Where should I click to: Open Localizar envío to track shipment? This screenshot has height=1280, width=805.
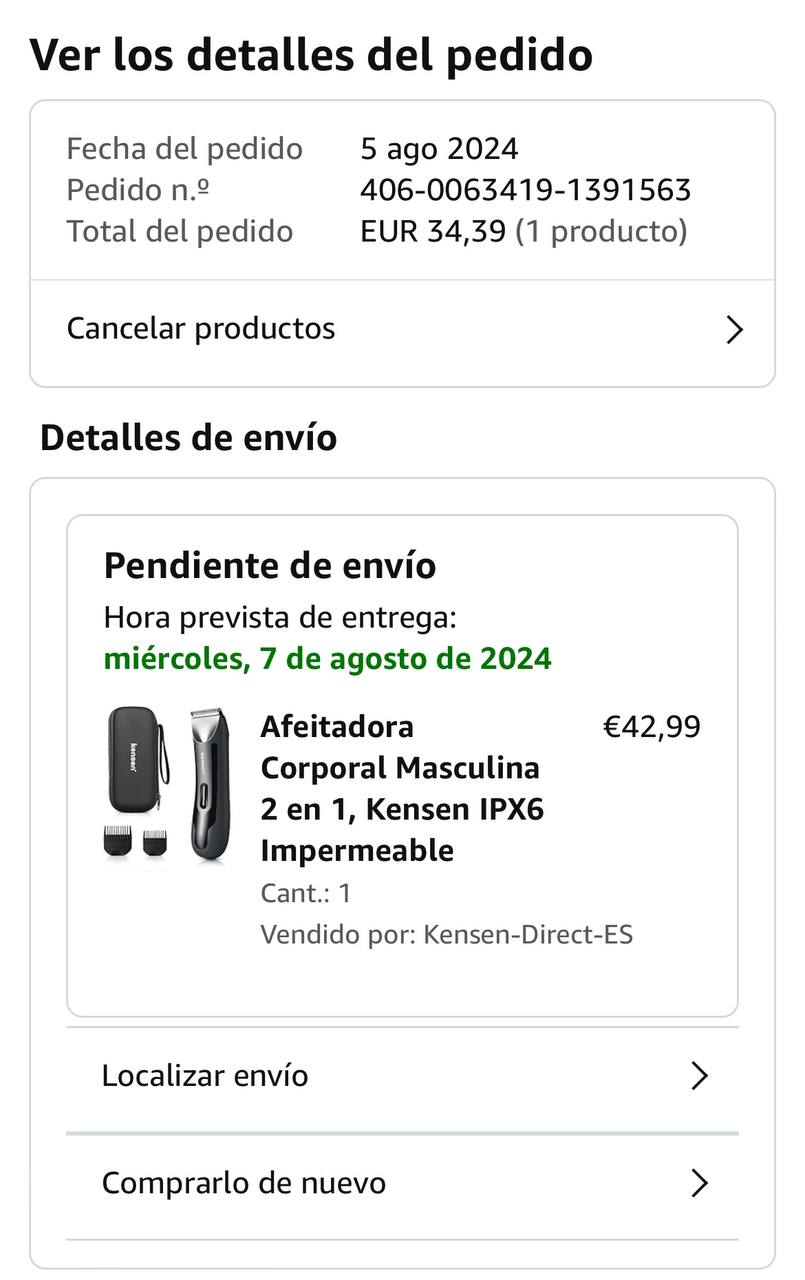click(402, 1076)
